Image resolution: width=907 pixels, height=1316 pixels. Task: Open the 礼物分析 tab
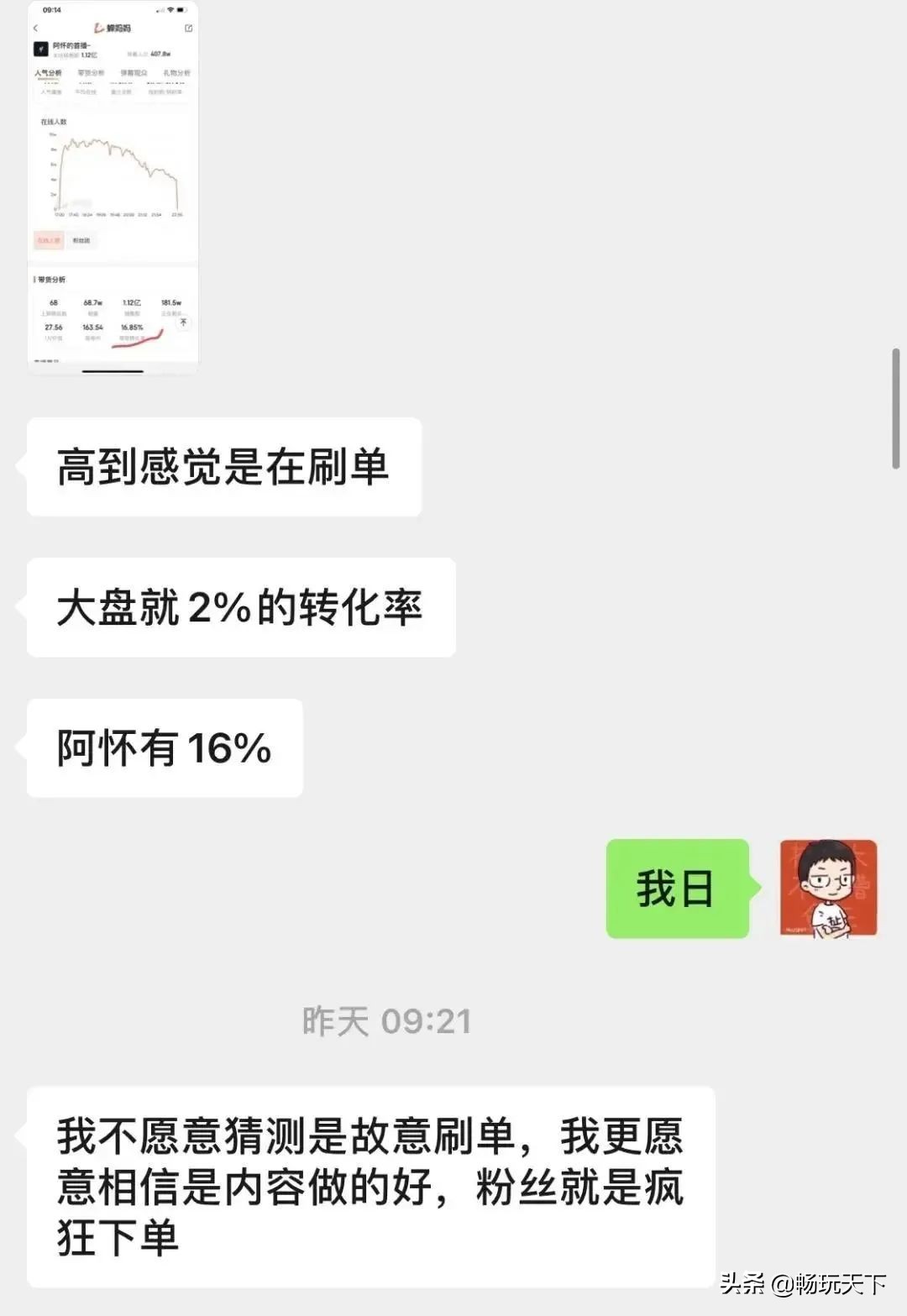coord(177,73)
